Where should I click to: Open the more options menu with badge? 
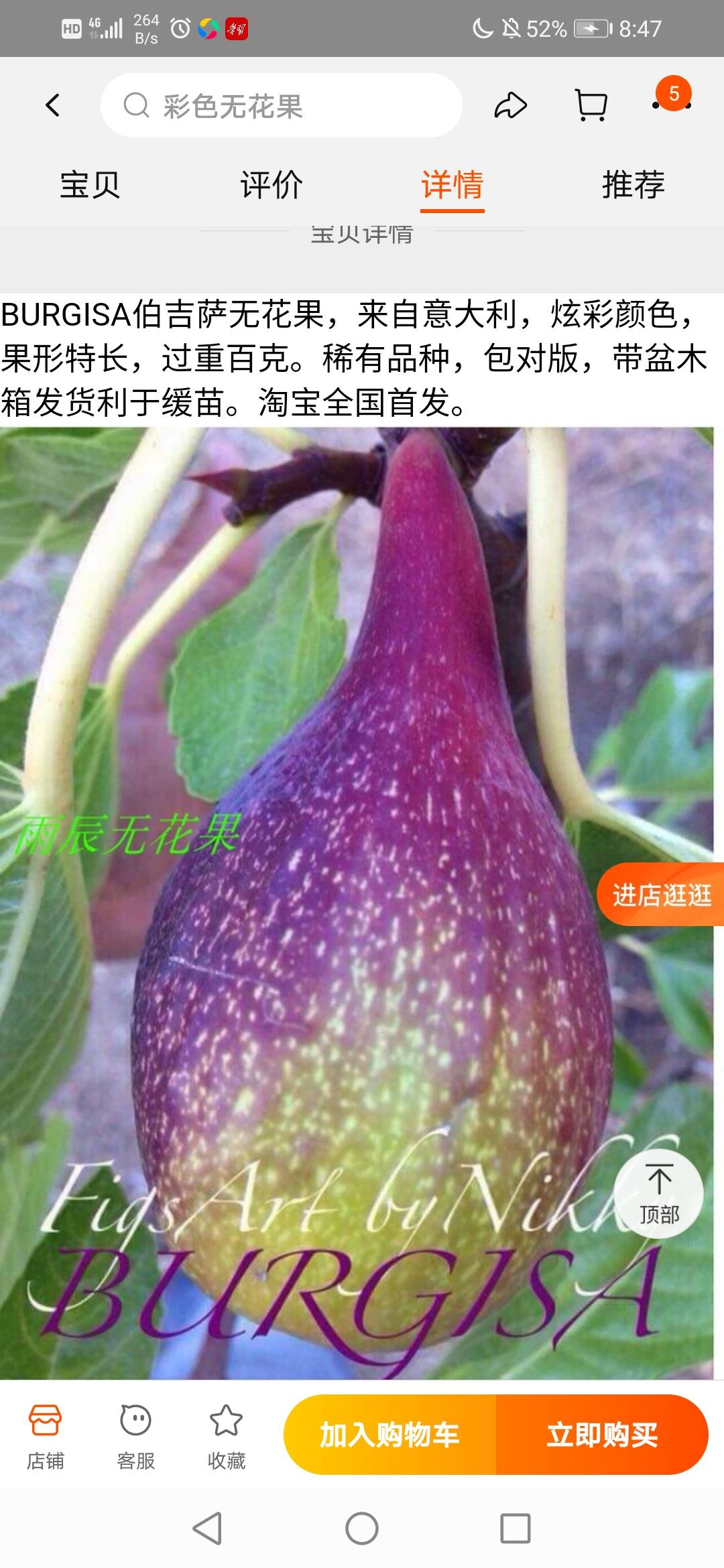click(x=672, y=101)
